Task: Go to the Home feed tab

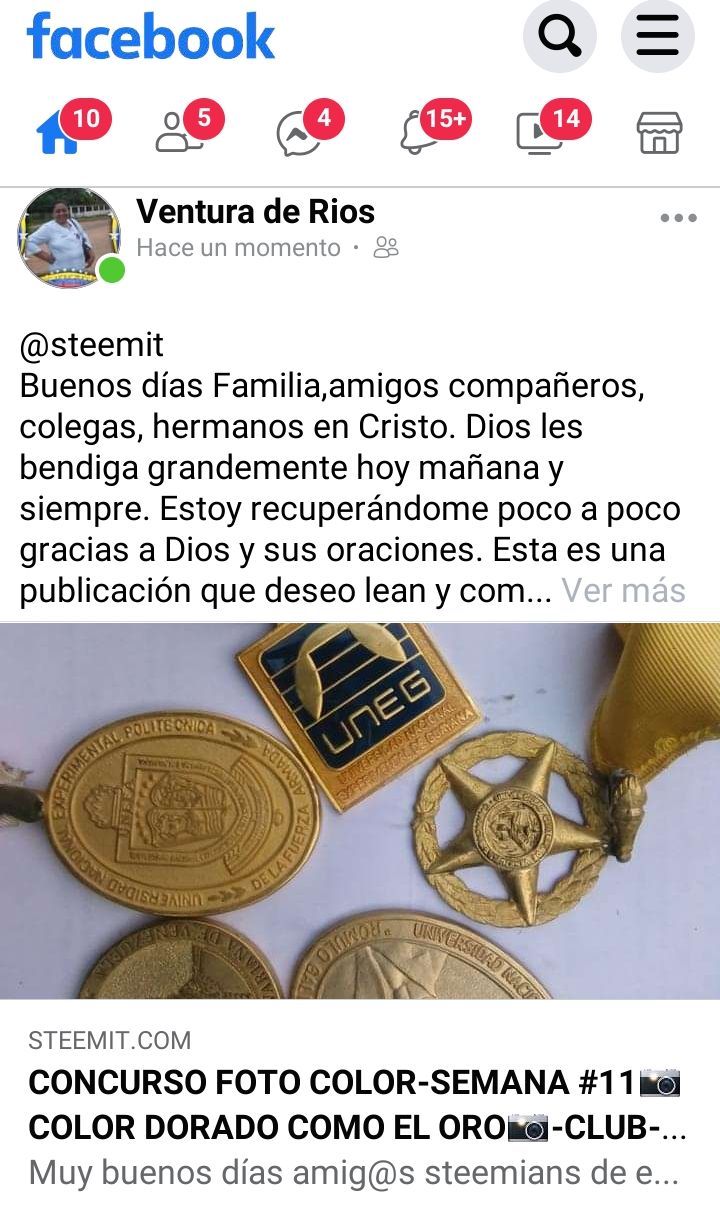Action: [x=60, y=132]
